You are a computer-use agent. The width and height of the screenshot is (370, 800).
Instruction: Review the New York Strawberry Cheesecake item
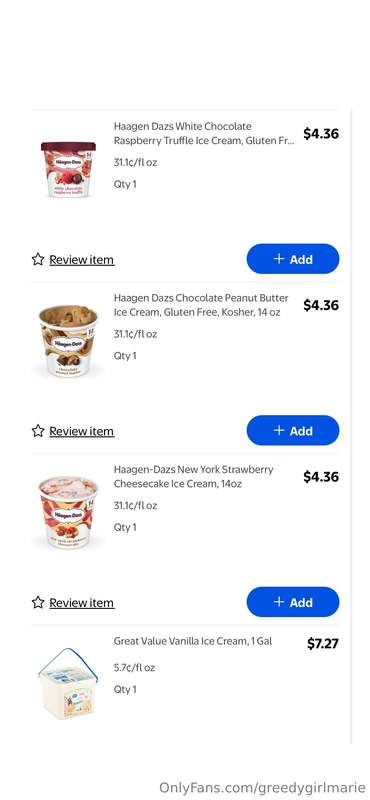click(81, 603)
